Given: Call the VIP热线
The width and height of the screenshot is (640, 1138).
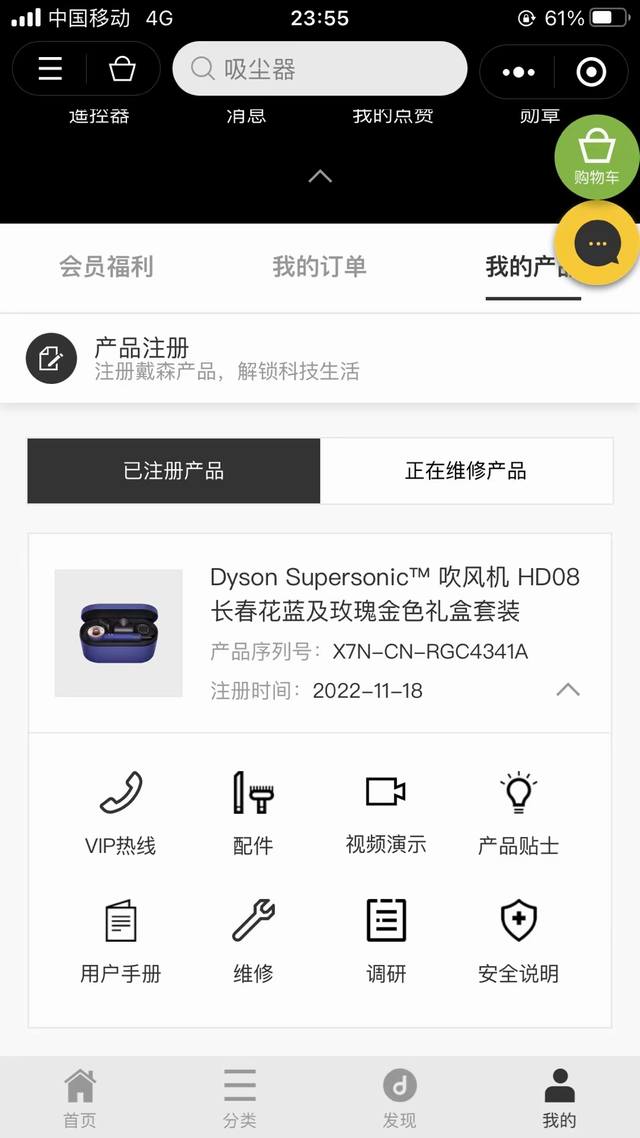Looking at the screenshot, I should click(121, 812).
